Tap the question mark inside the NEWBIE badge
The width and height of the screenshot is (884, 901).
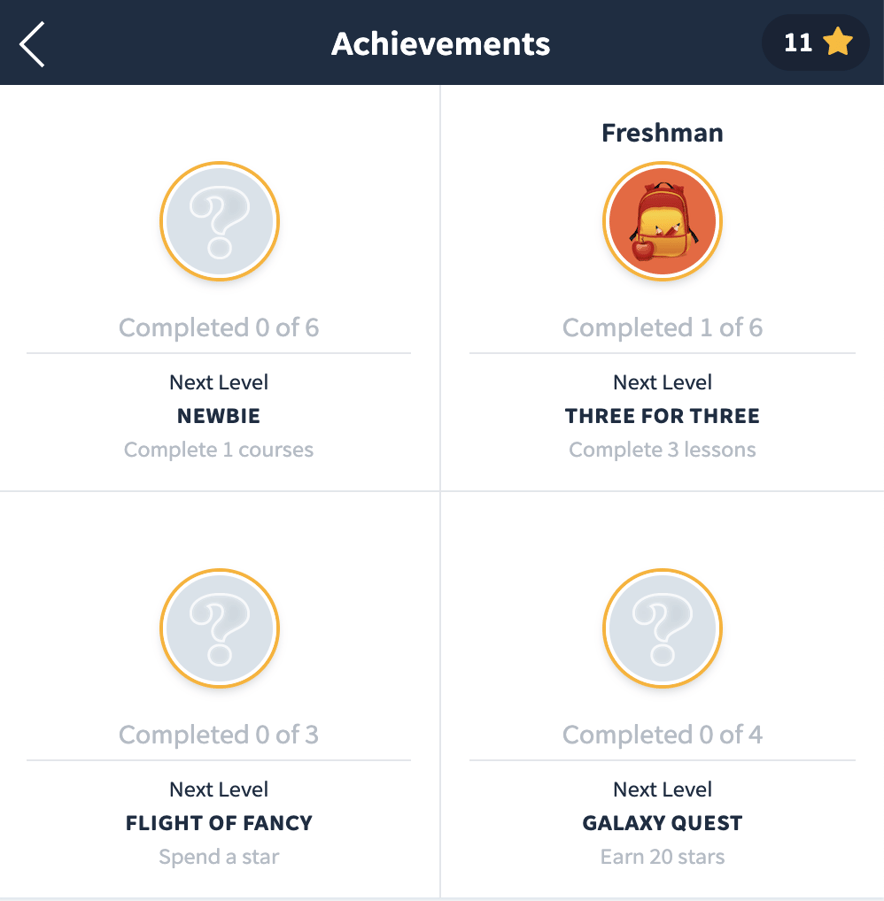point(219,220)
